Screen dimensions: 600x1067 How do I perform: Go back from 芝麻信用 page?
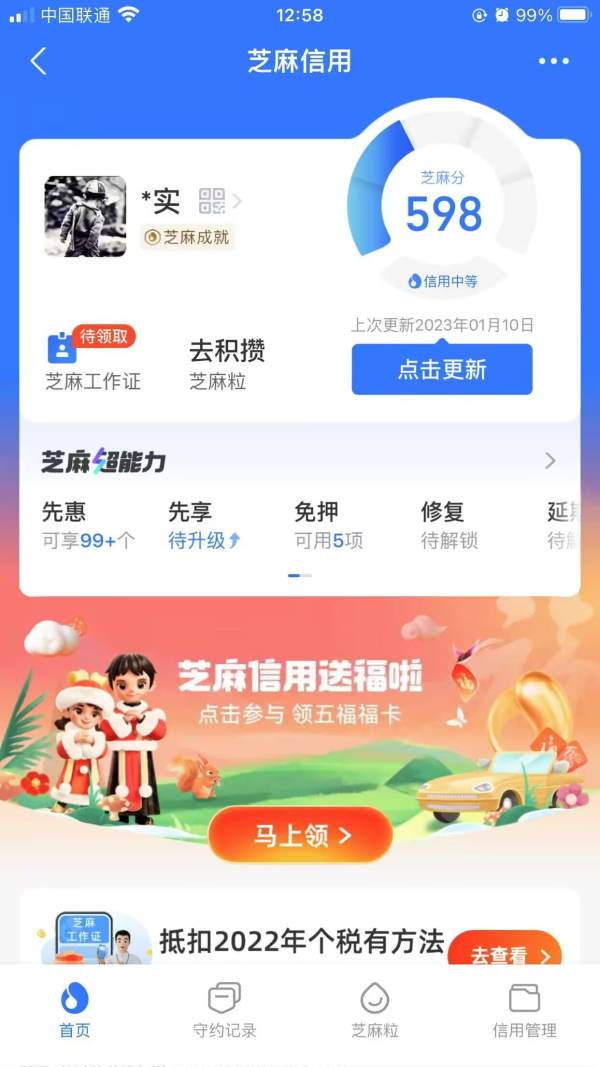38,61
